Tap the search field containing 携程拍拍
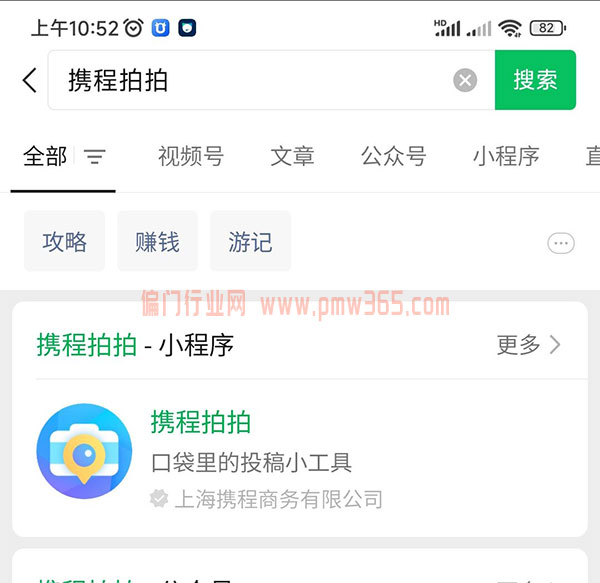The width and height of the screenshot is (600, 583). pyautogui.click(x=250, y=80)
